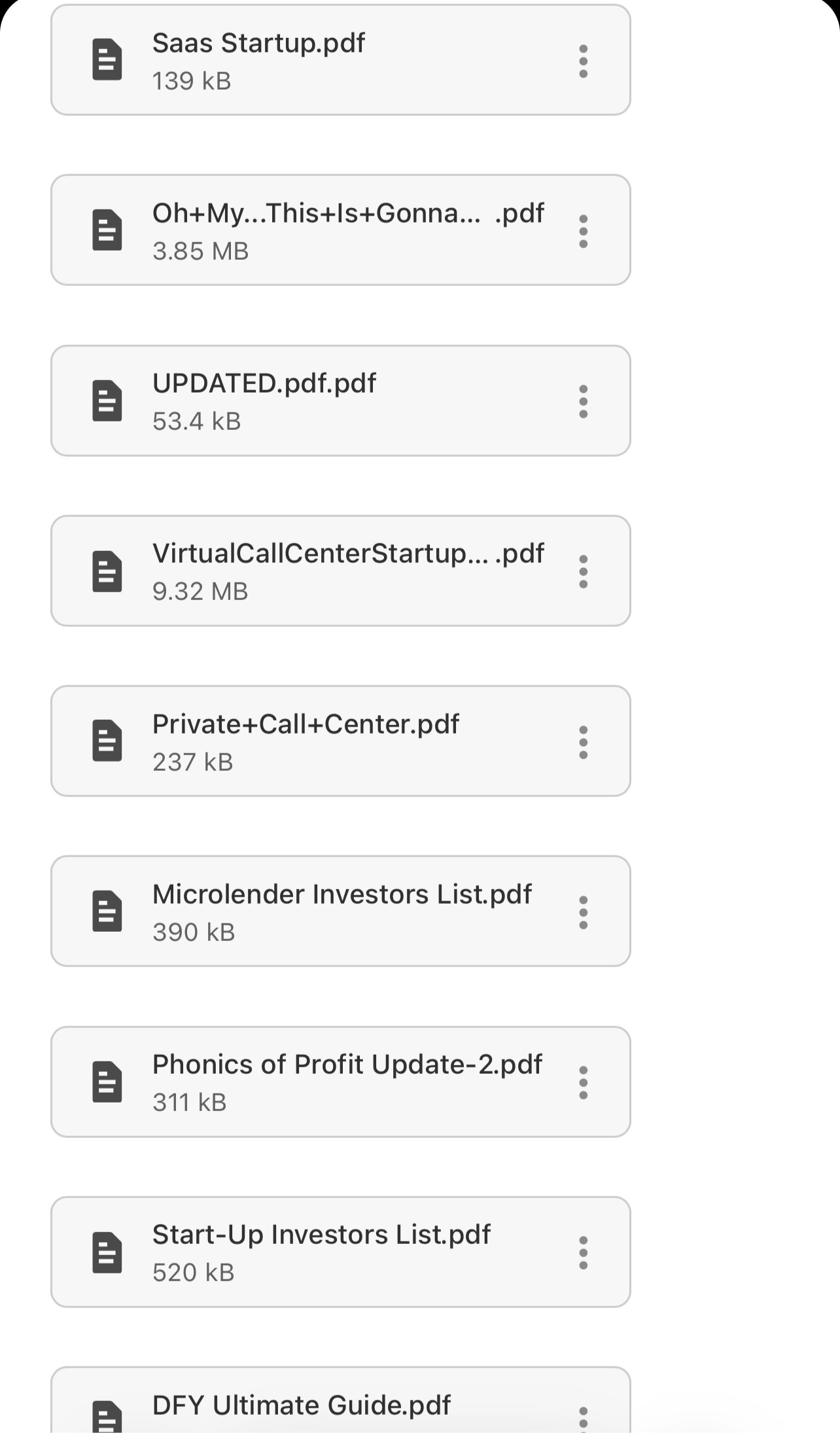840x1433 pixels.
Task: Show the menu for Private+Call+Center.pdf
Action: 583,742
